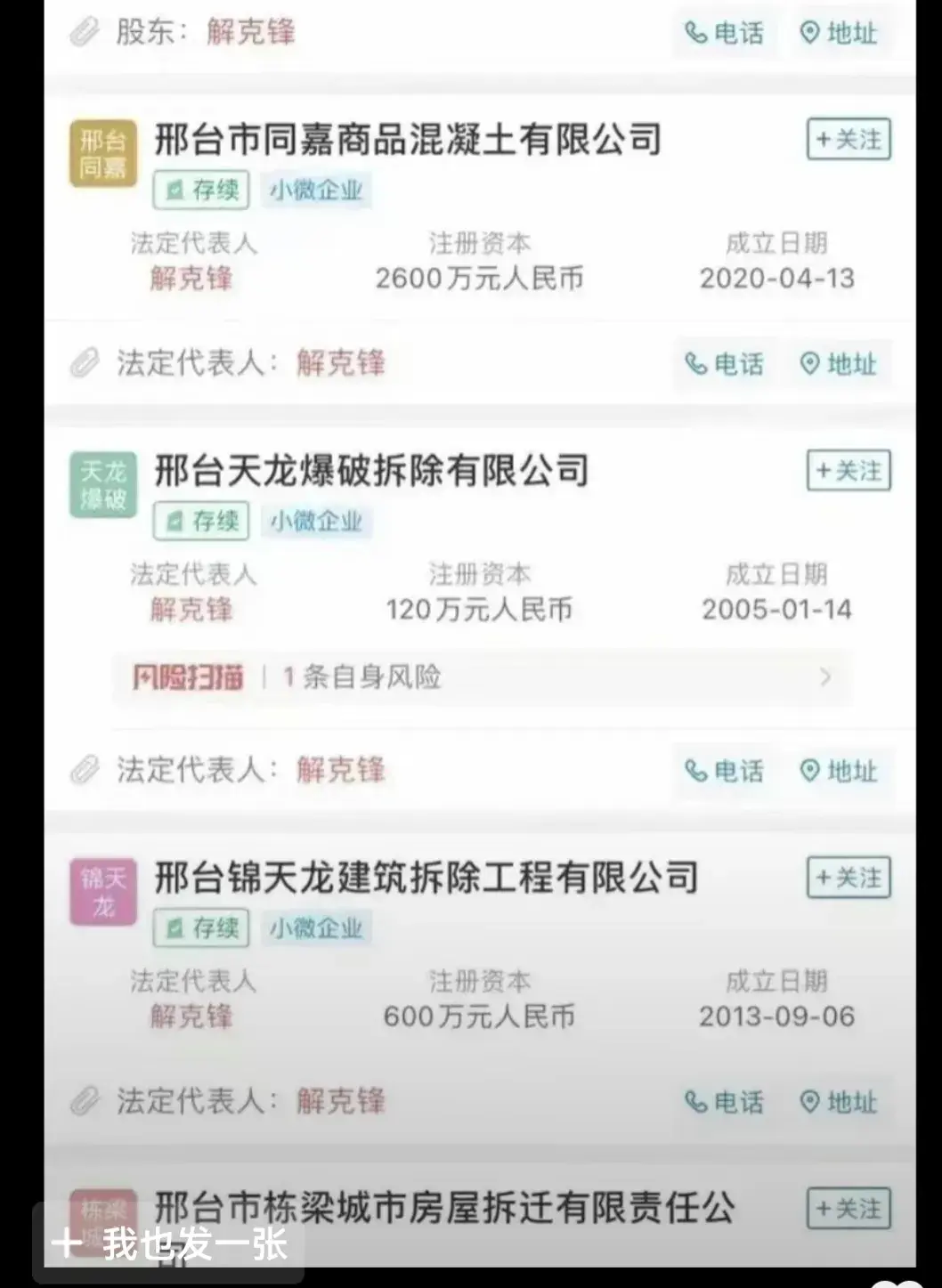The height and width of the screenshot is (1288, 942).
Task: Open the 邢台同嘉 company logo thumbnail
Action: click(102, 153)
